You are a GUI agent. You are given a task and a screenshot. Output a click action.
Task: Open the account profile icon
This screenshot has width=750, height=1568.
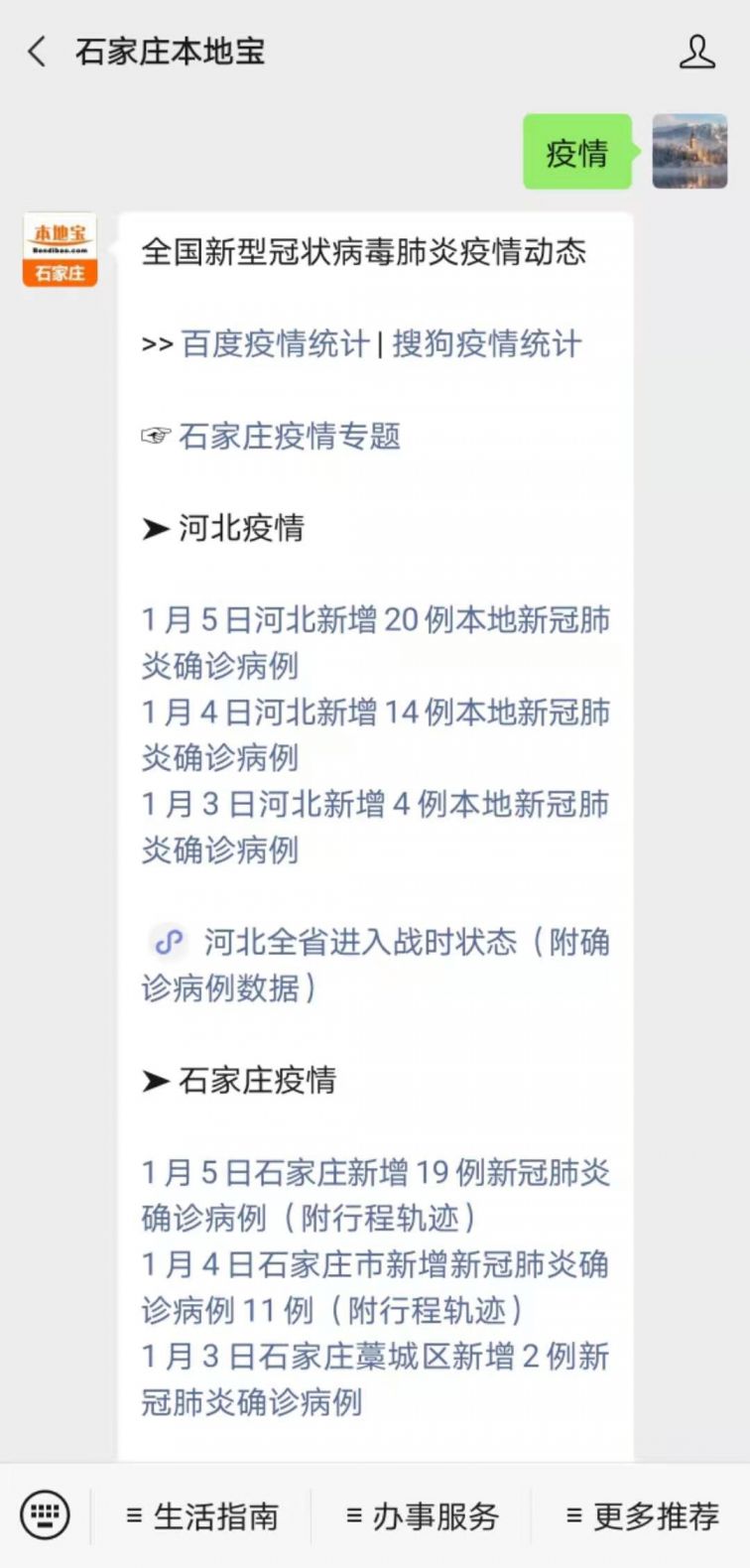[x=696, y=52]
